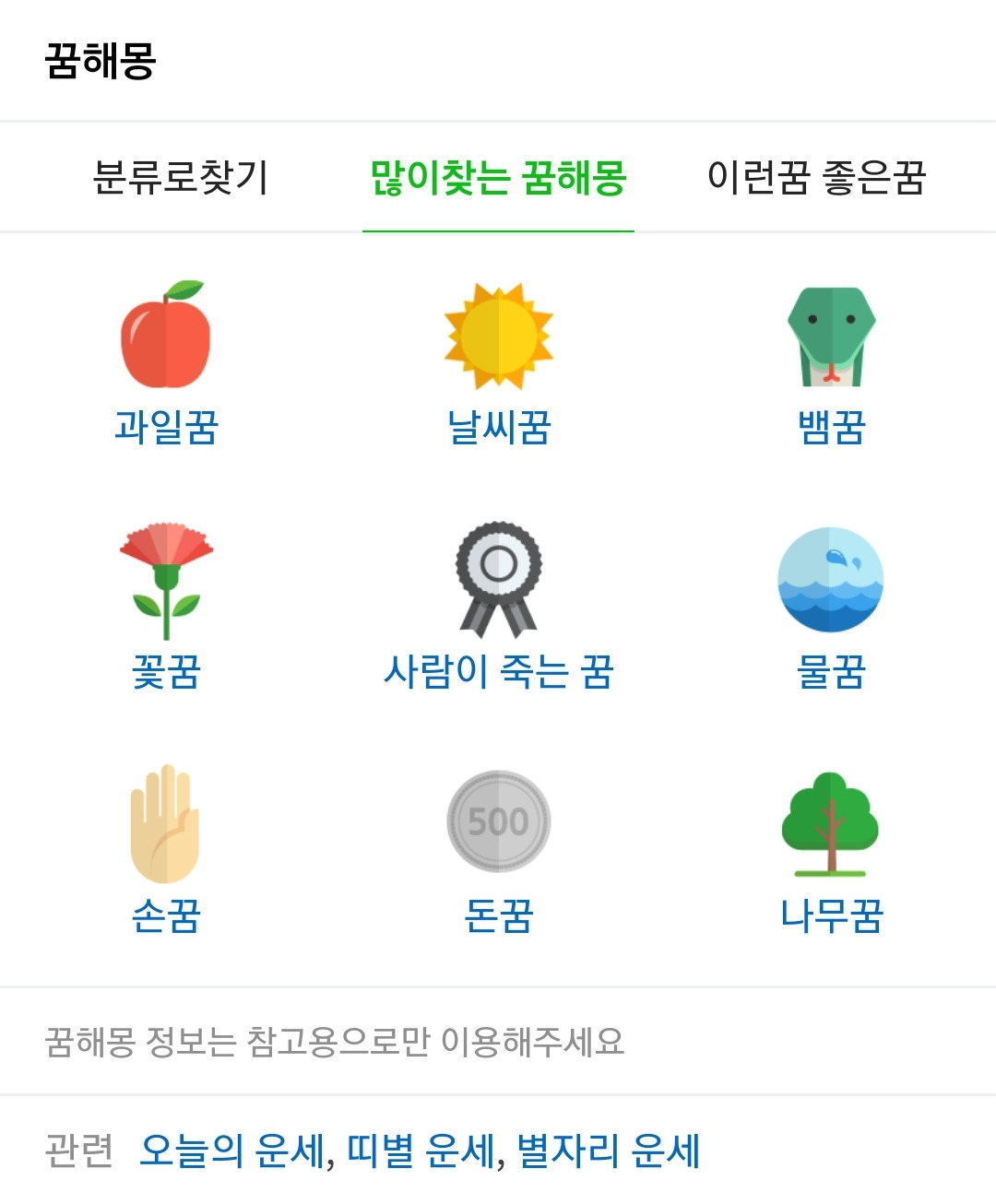Open the 띠별 운세 related link
Screen dimensions: 996x1204
click(421, 1151)
